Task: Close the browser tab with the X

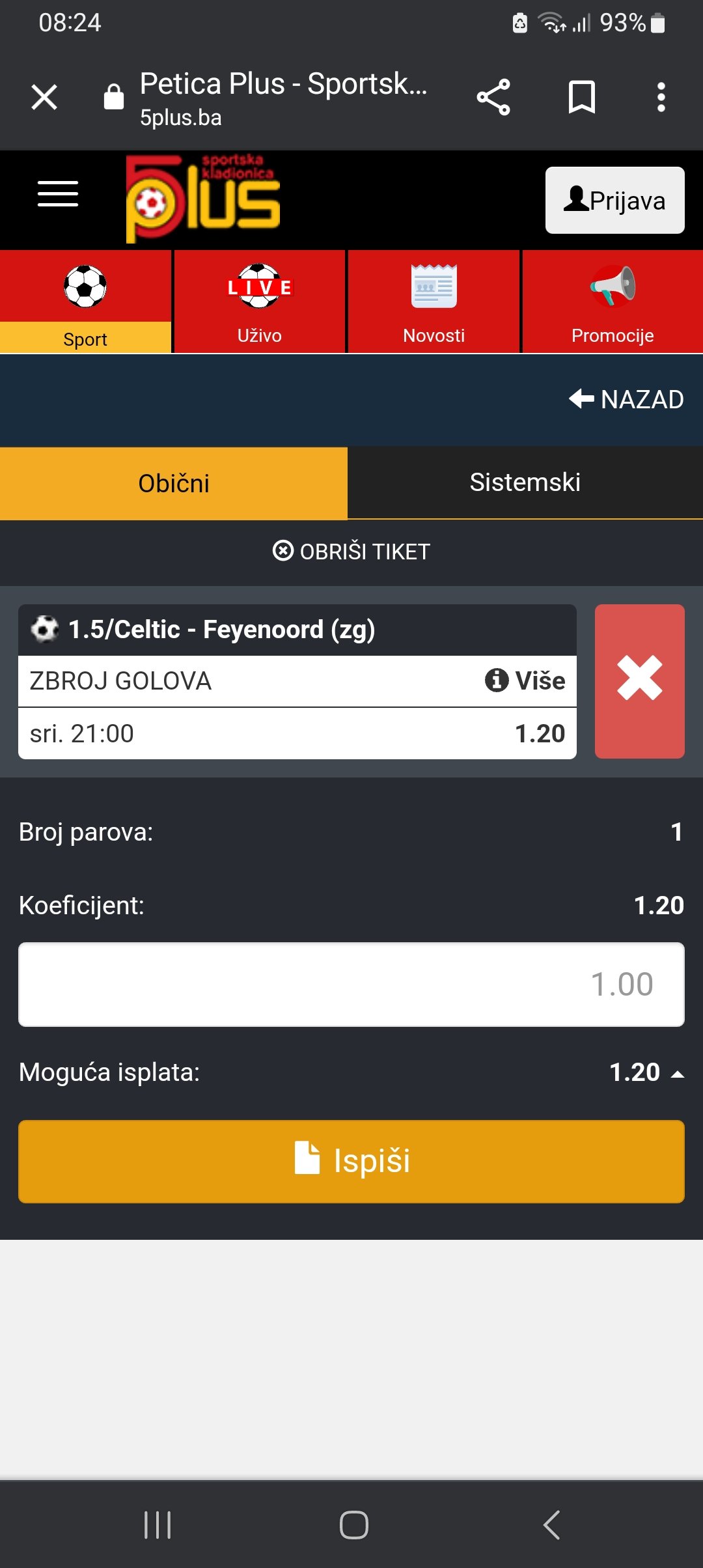Action: (44, 98)
